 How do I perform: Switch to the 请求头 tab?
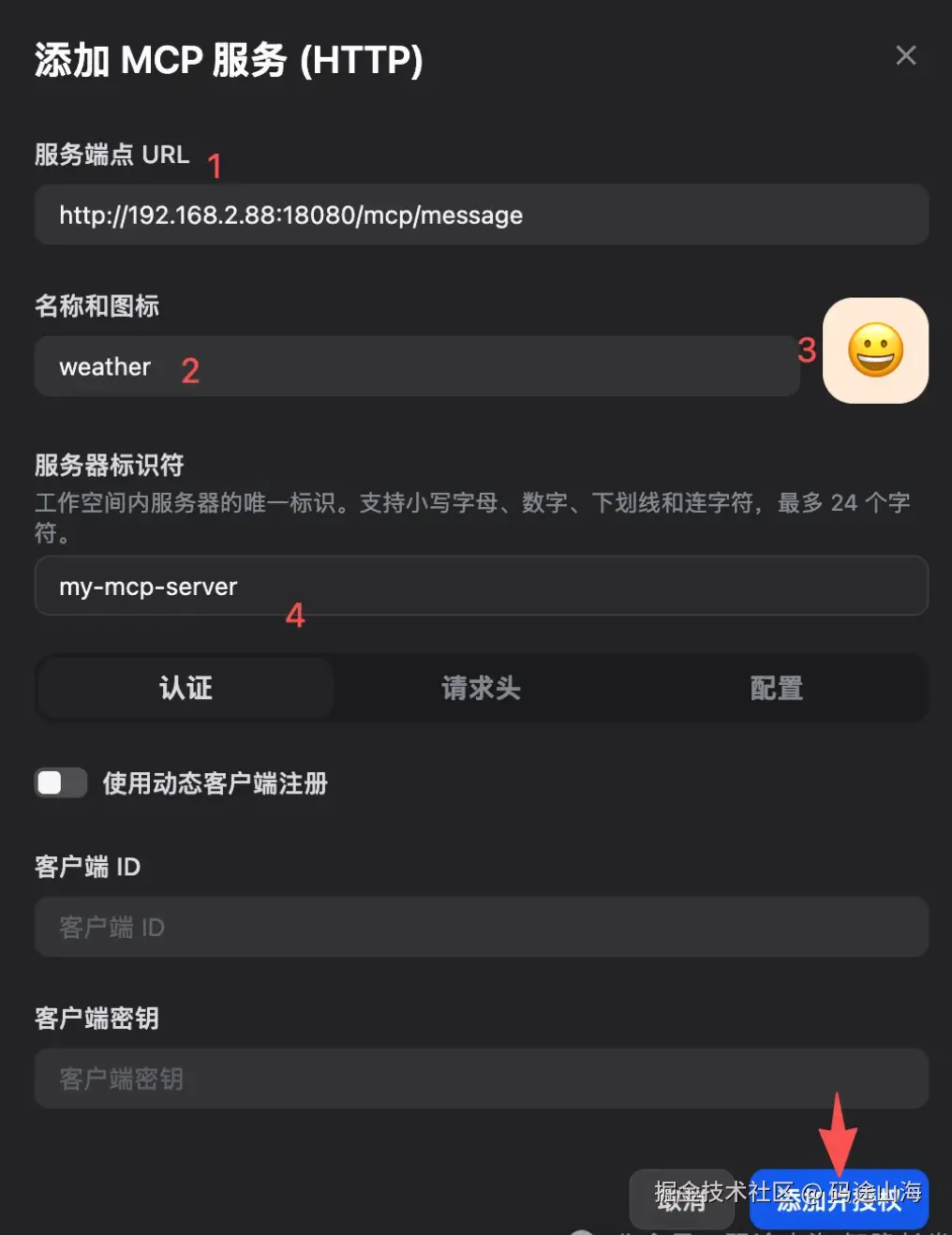(x=481, y=689)
